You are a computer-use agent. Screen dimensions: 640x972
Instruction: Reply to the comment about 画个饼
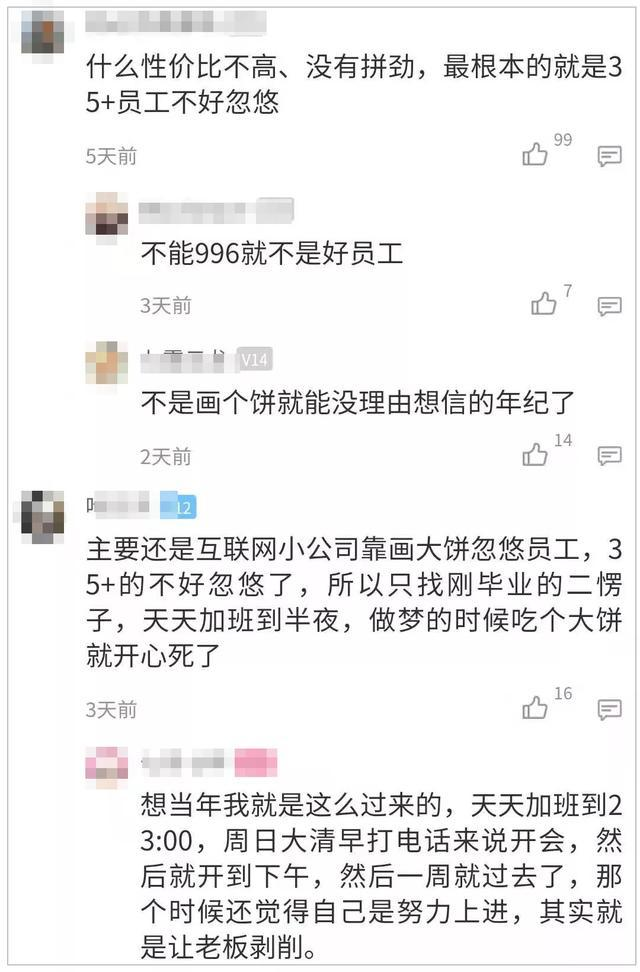click(609, 456)
